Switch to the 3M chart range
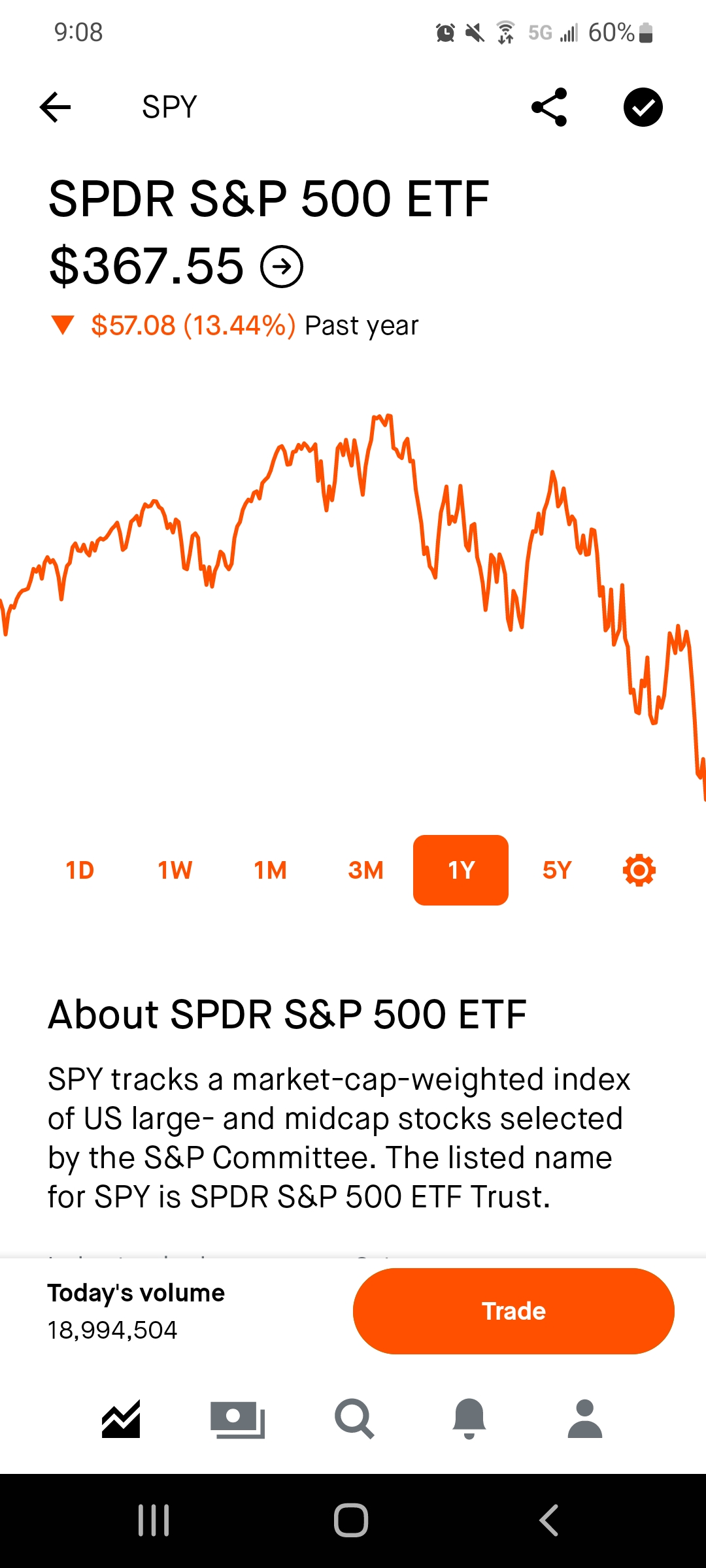This screenshot has height=1568, width=706. 365,870
